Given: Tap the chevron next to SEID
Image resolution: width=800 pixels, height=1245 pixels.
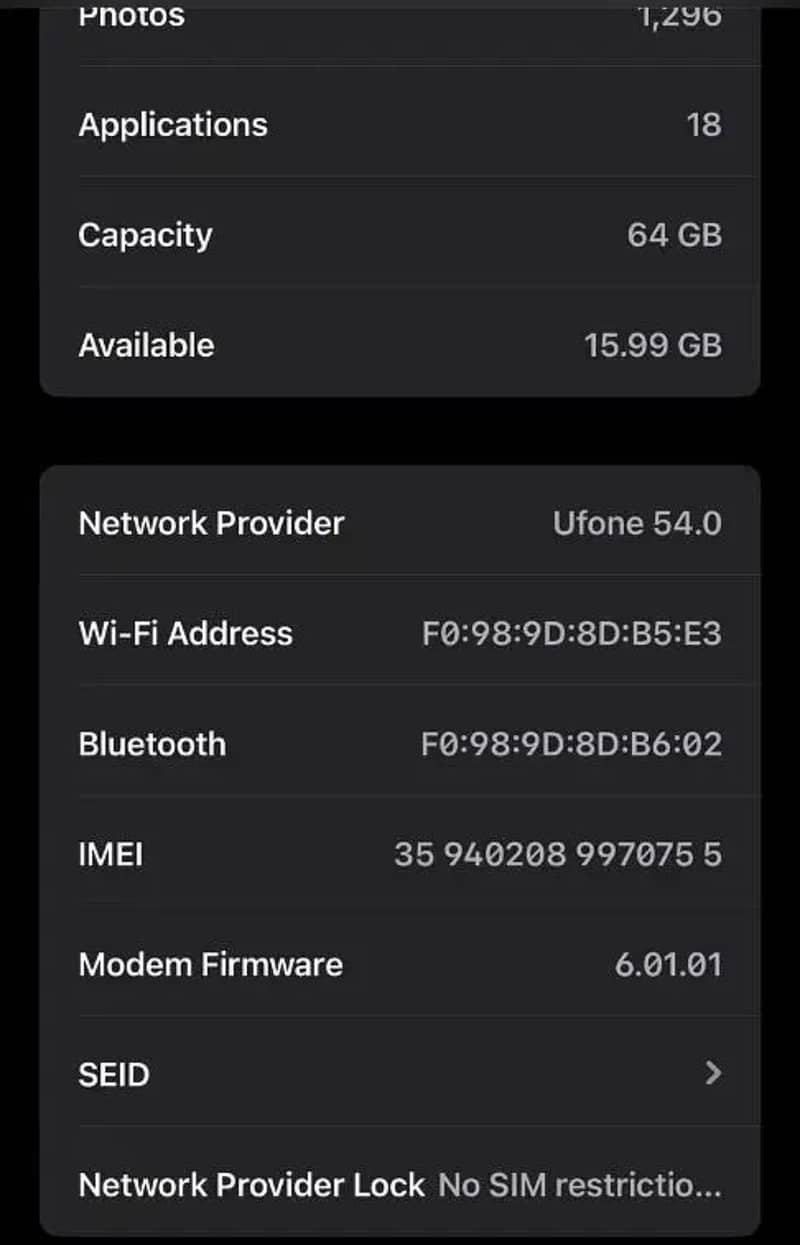Looking at the screenshot, I should tap(713, 1074).
